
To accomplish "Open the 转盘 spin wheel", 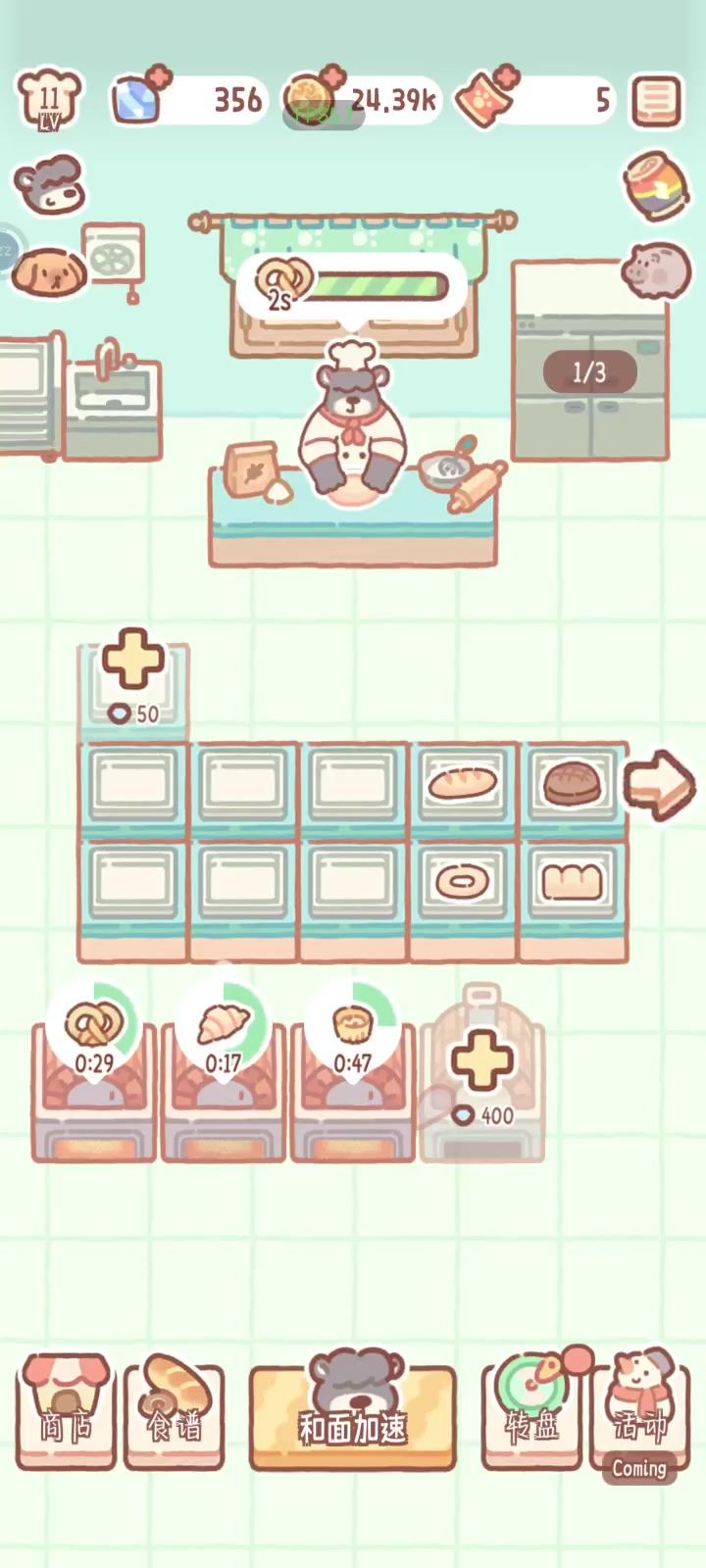I will pos(532,1411).
